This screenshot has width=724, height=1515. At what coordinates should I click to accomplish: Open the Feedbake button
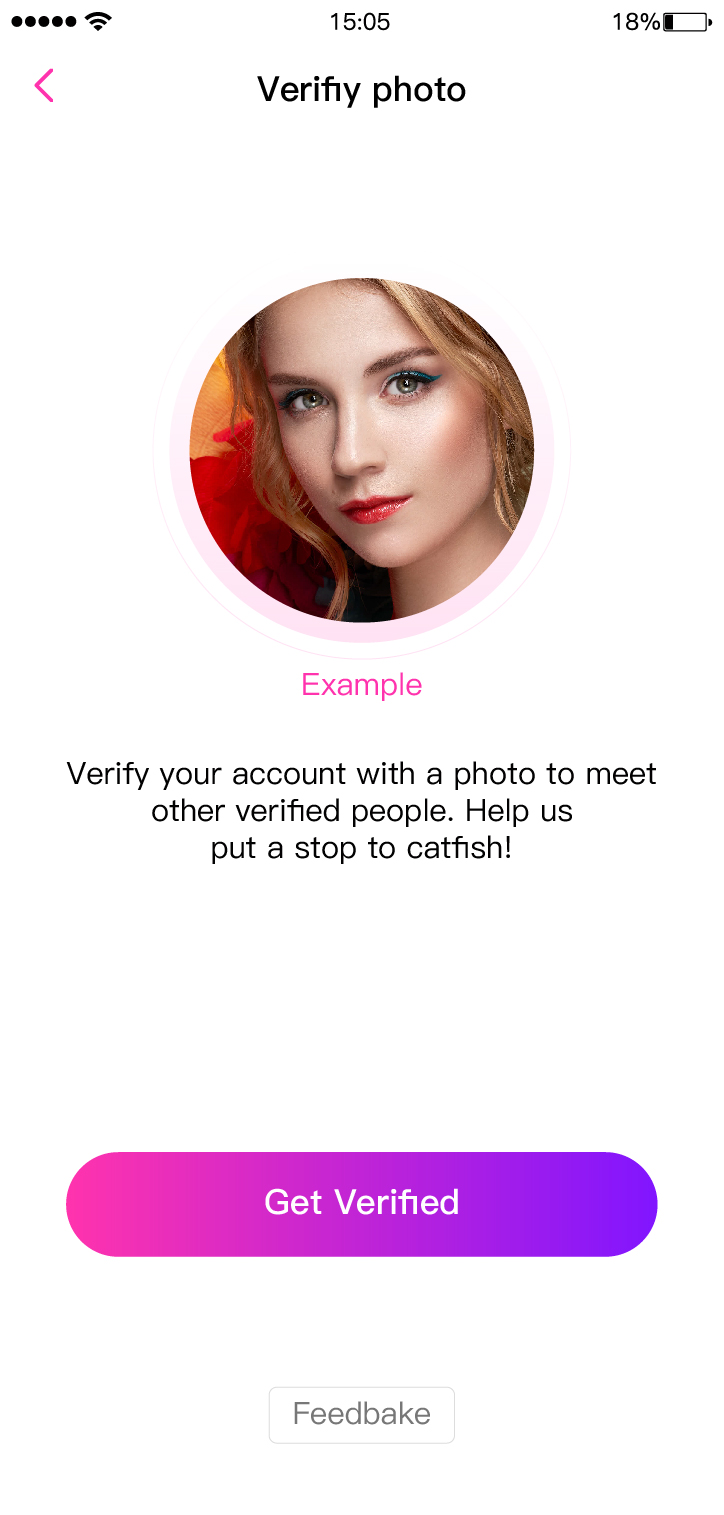tap(361, 1414)
